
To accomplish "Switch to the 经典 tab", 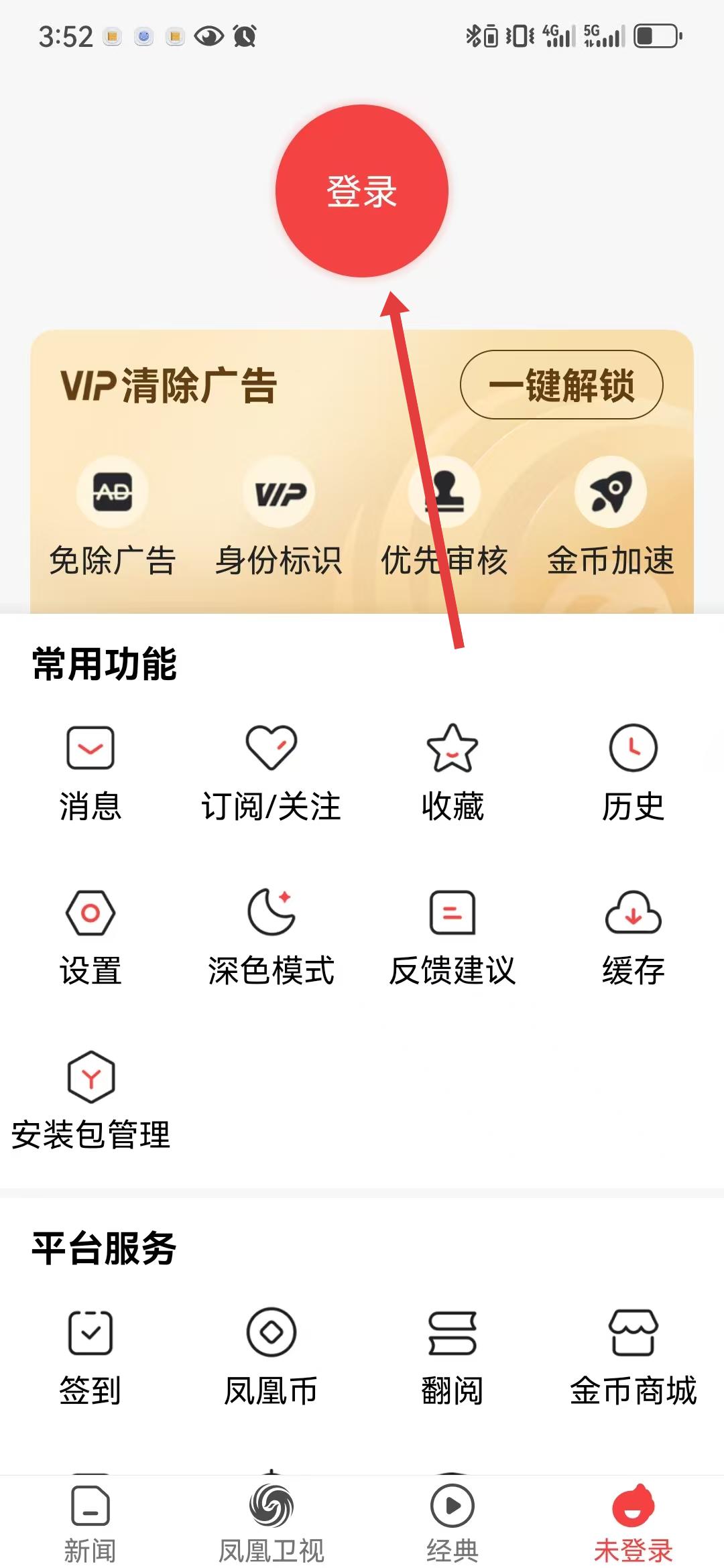I will (452, 1522).
